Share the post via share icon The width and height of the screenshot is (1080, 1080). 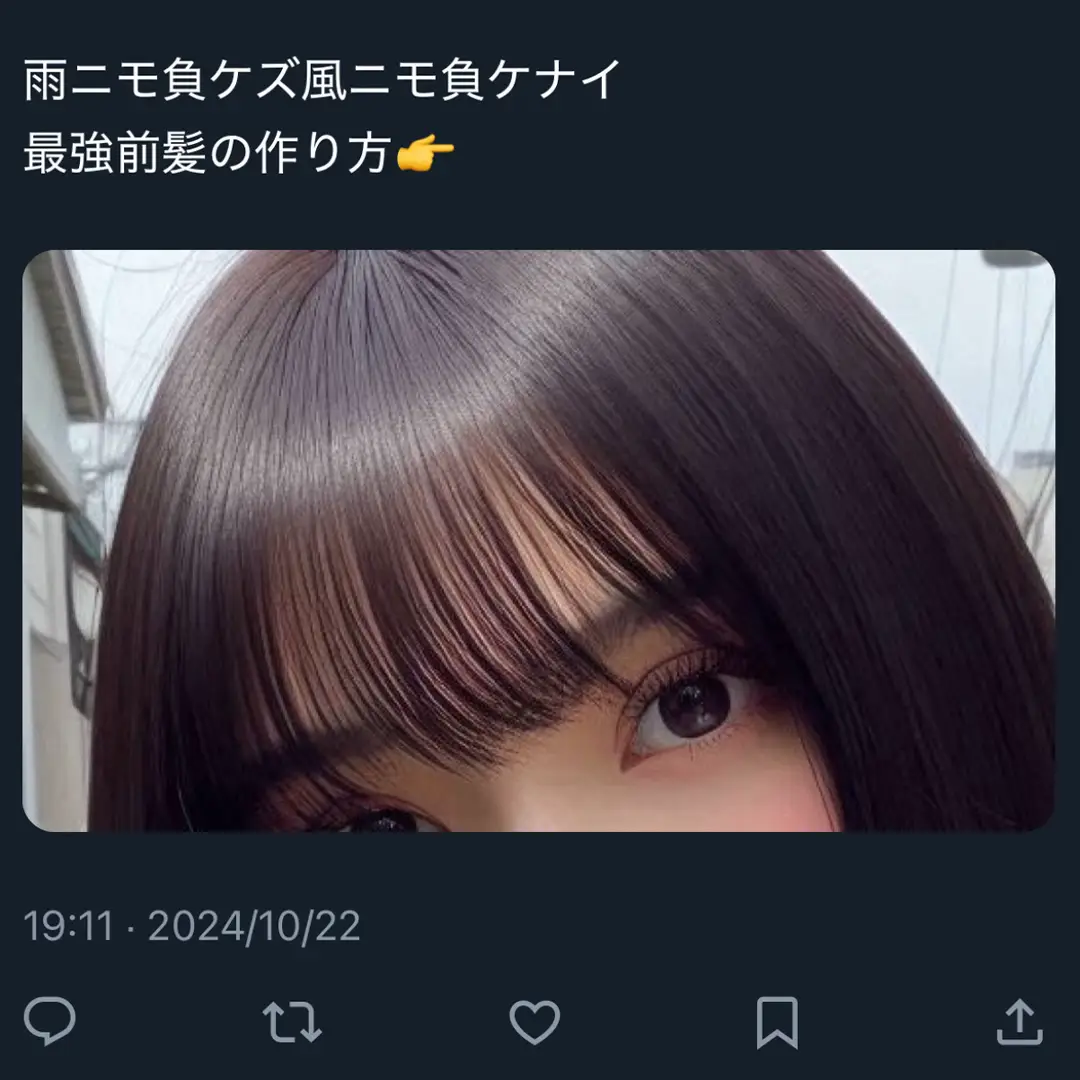(1020, 1021)
